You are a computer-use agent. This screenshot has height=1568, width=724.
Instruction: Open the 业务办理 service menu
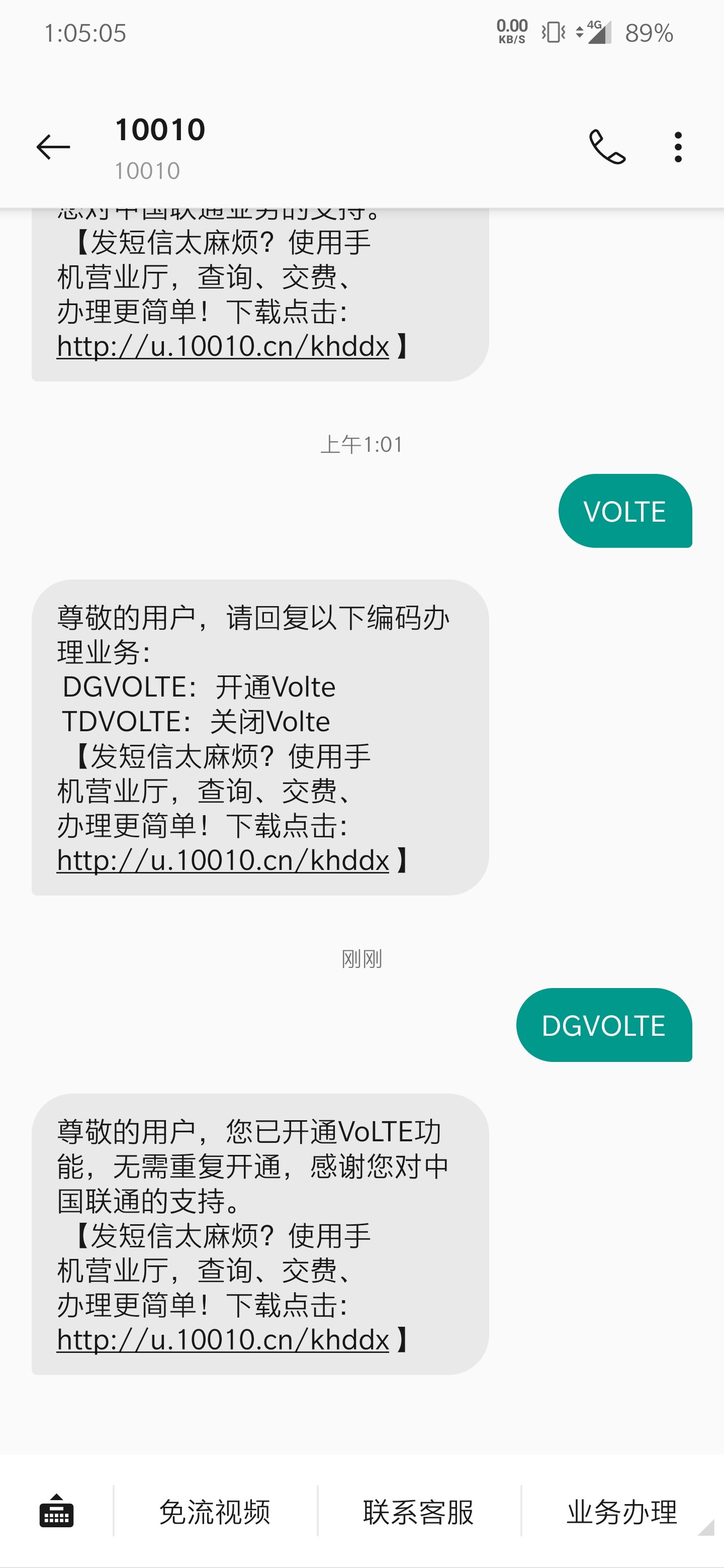click(622, 1512)
